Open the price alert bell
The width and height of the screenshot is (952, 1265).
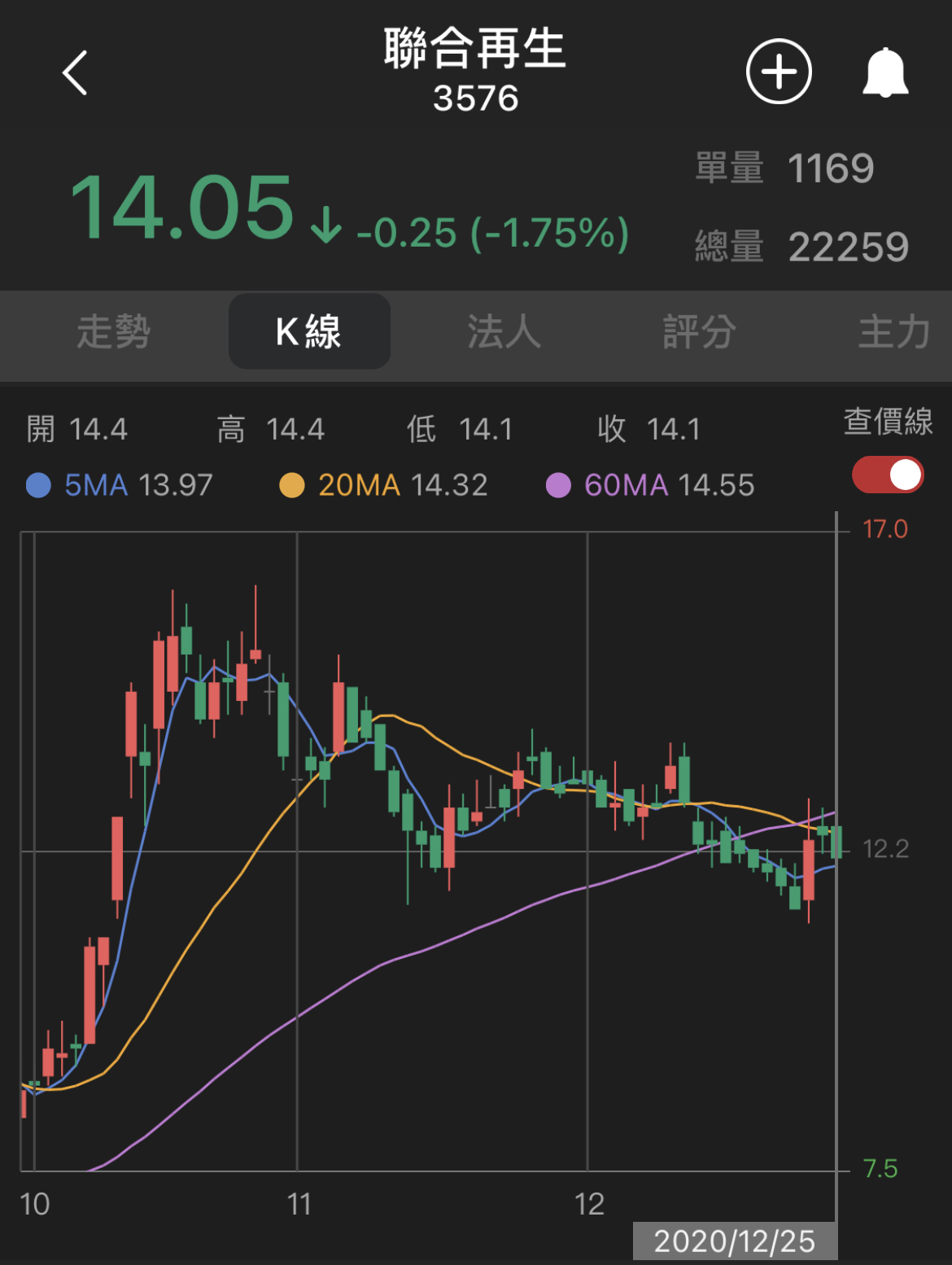885,72
